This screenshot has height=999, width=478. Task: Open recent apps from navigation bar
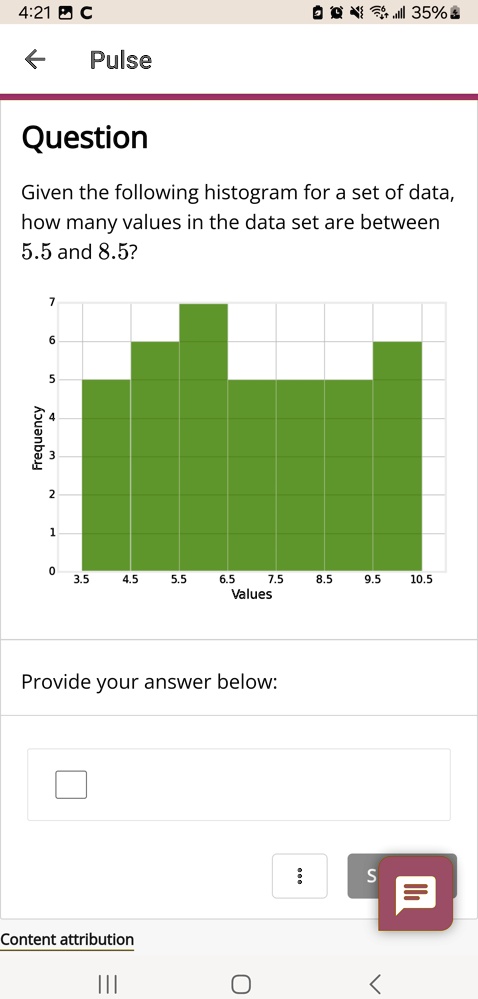tap(108, 984)
